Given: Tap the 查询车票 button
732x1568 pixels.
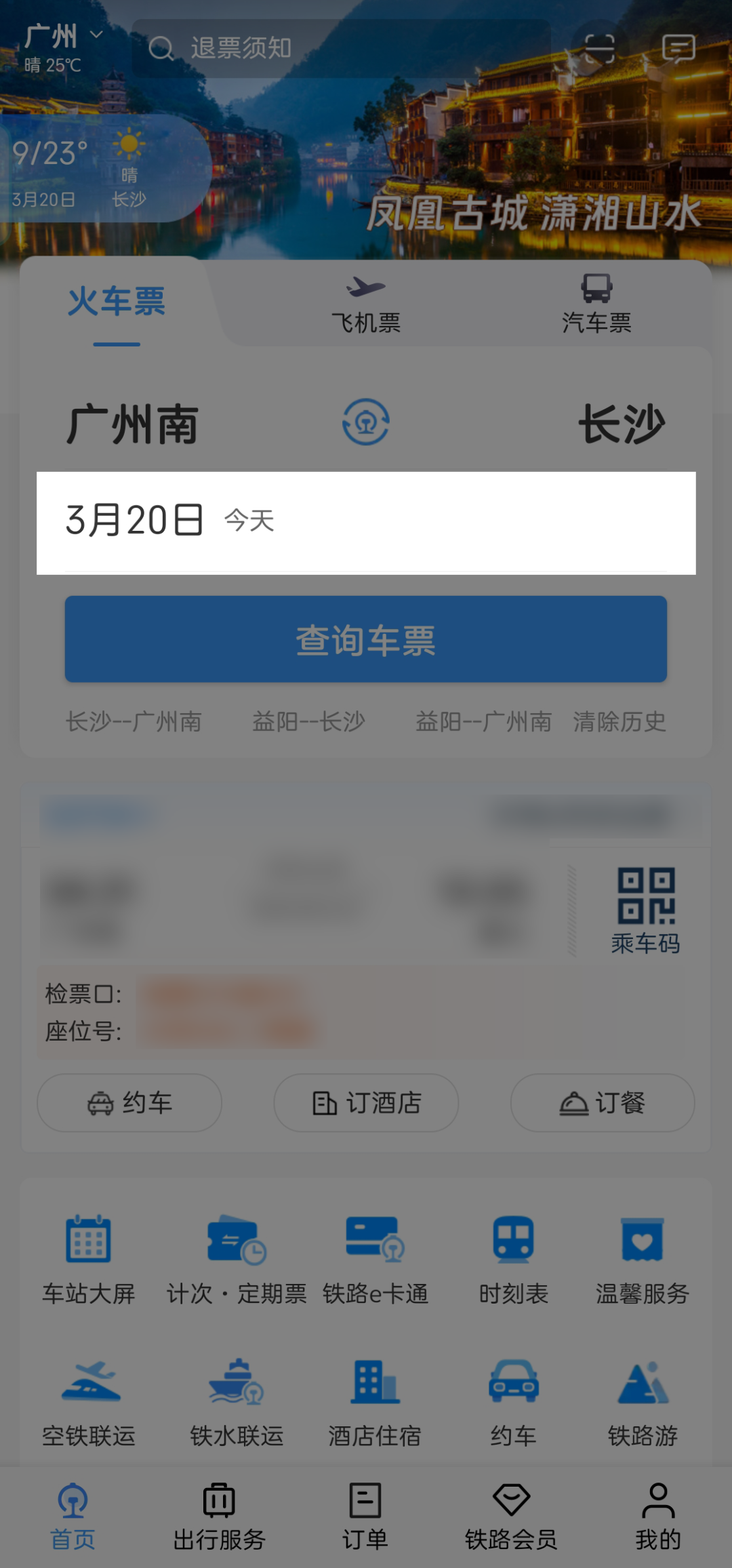Looking at the screenshot, I should point(366,639).
